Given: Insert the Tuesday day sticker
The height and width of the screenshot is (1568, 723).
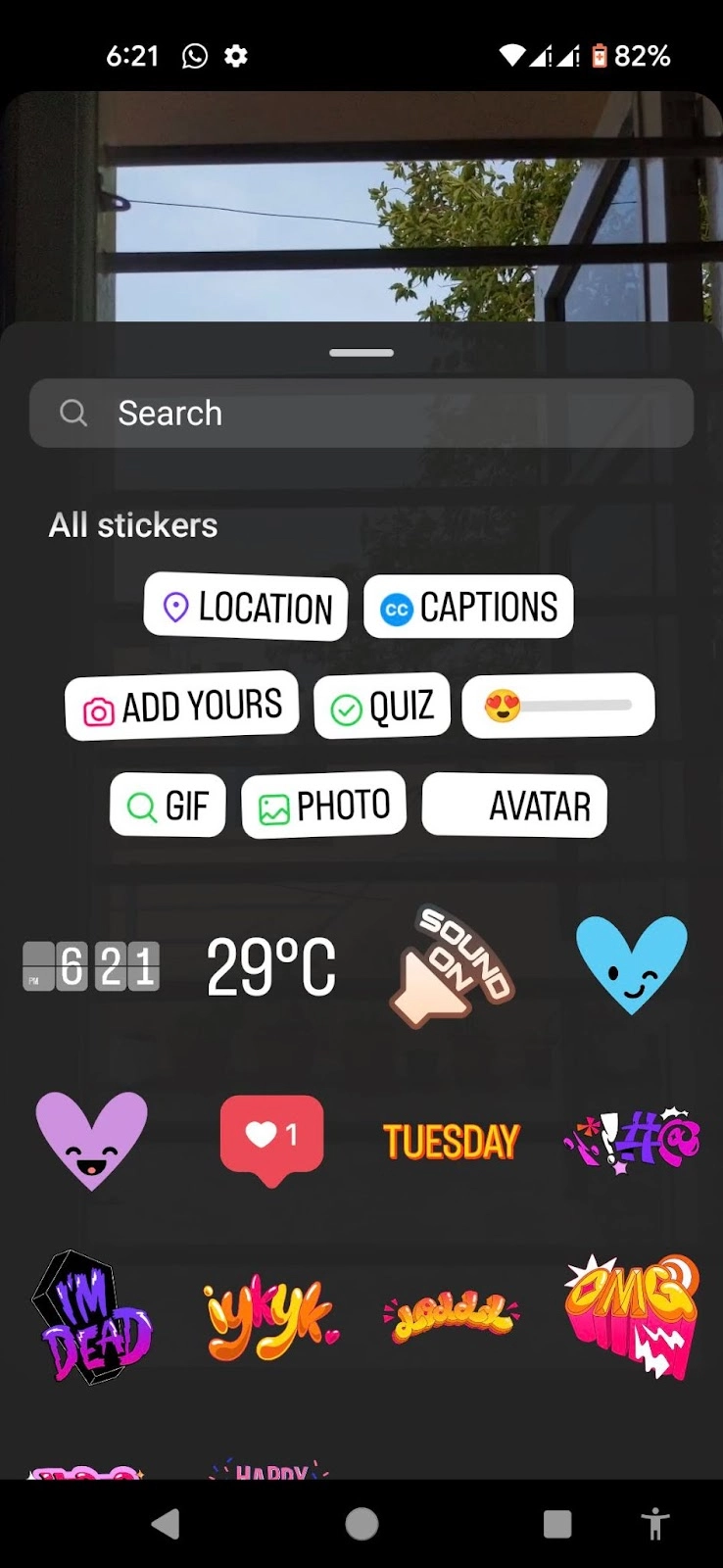Looking at the screenshot, I should (452, 1142).
